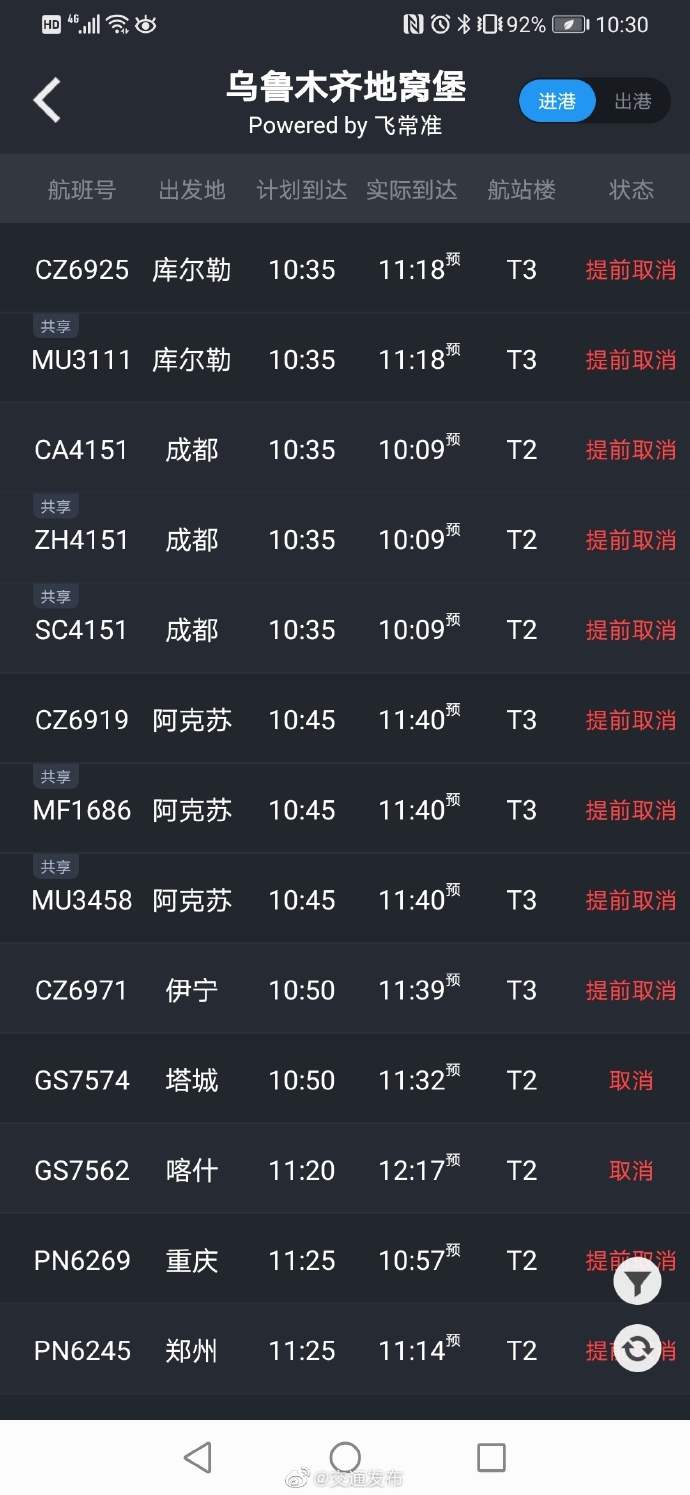
Task: View flight MF1686 details
Action: [x=345, y=808]
